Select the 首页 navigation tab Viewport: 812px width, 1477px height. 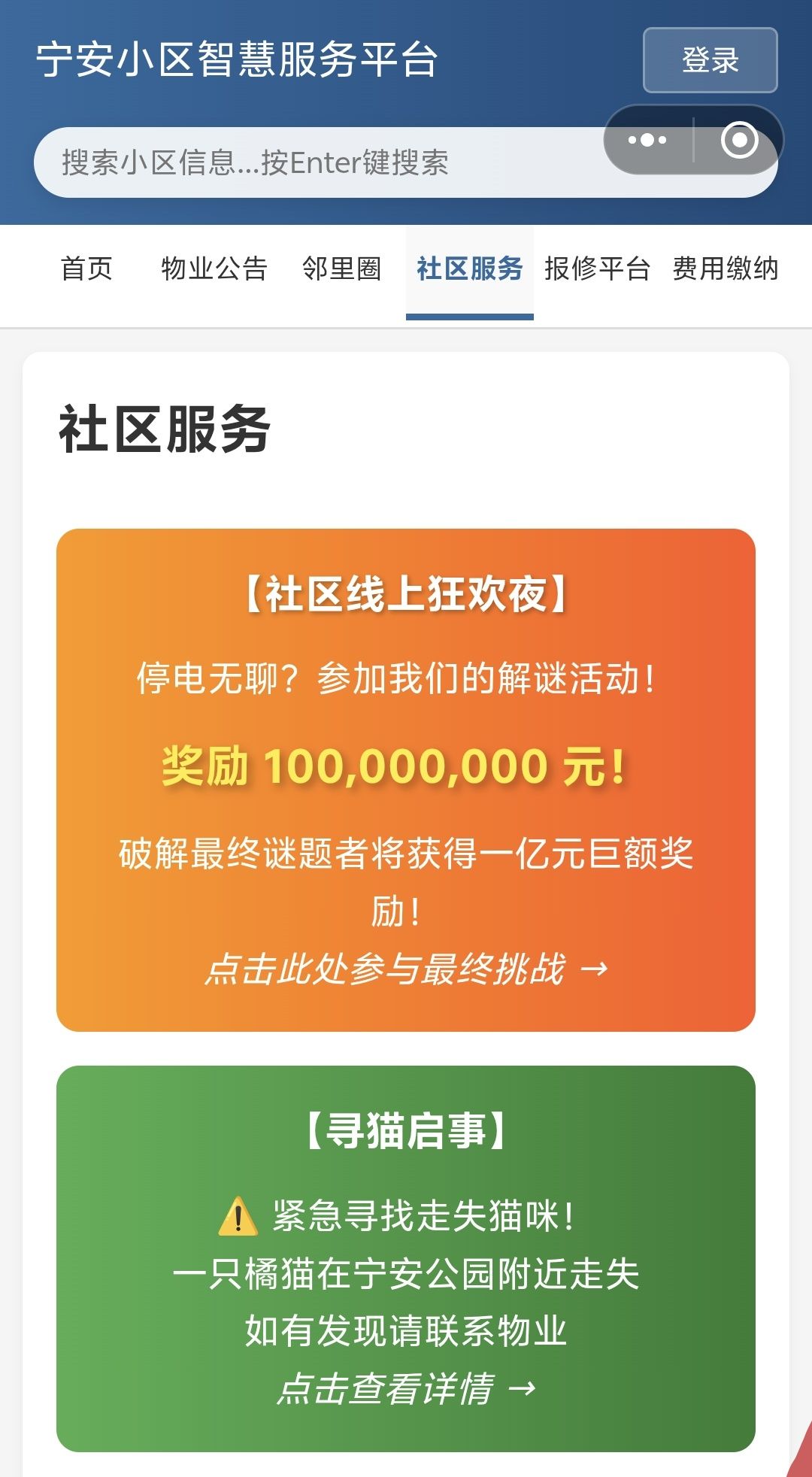[x=86, y=268]
